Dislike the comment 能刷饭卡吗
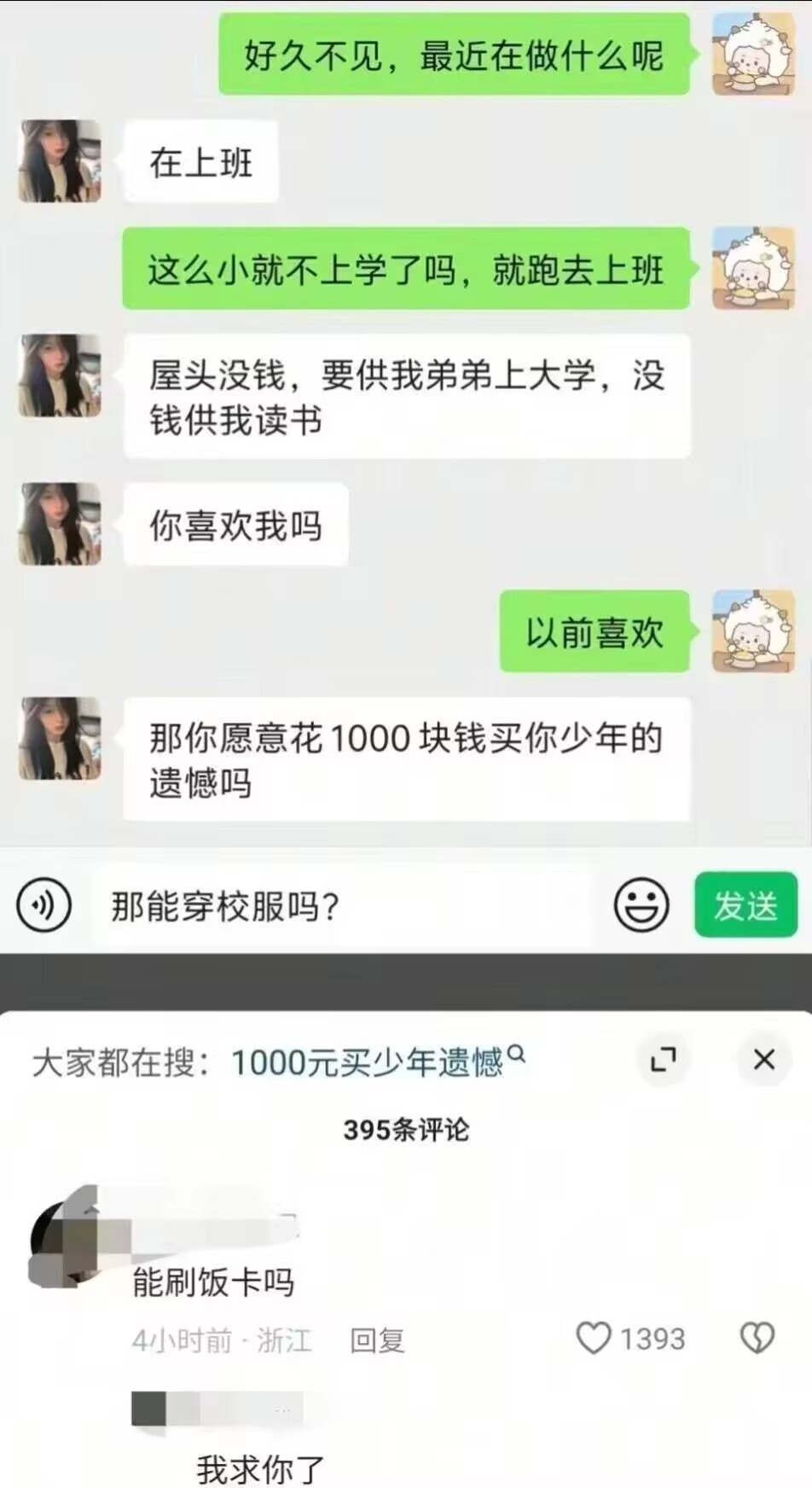The width and height of the screenshot is (812, 1488). [757, 1338]
